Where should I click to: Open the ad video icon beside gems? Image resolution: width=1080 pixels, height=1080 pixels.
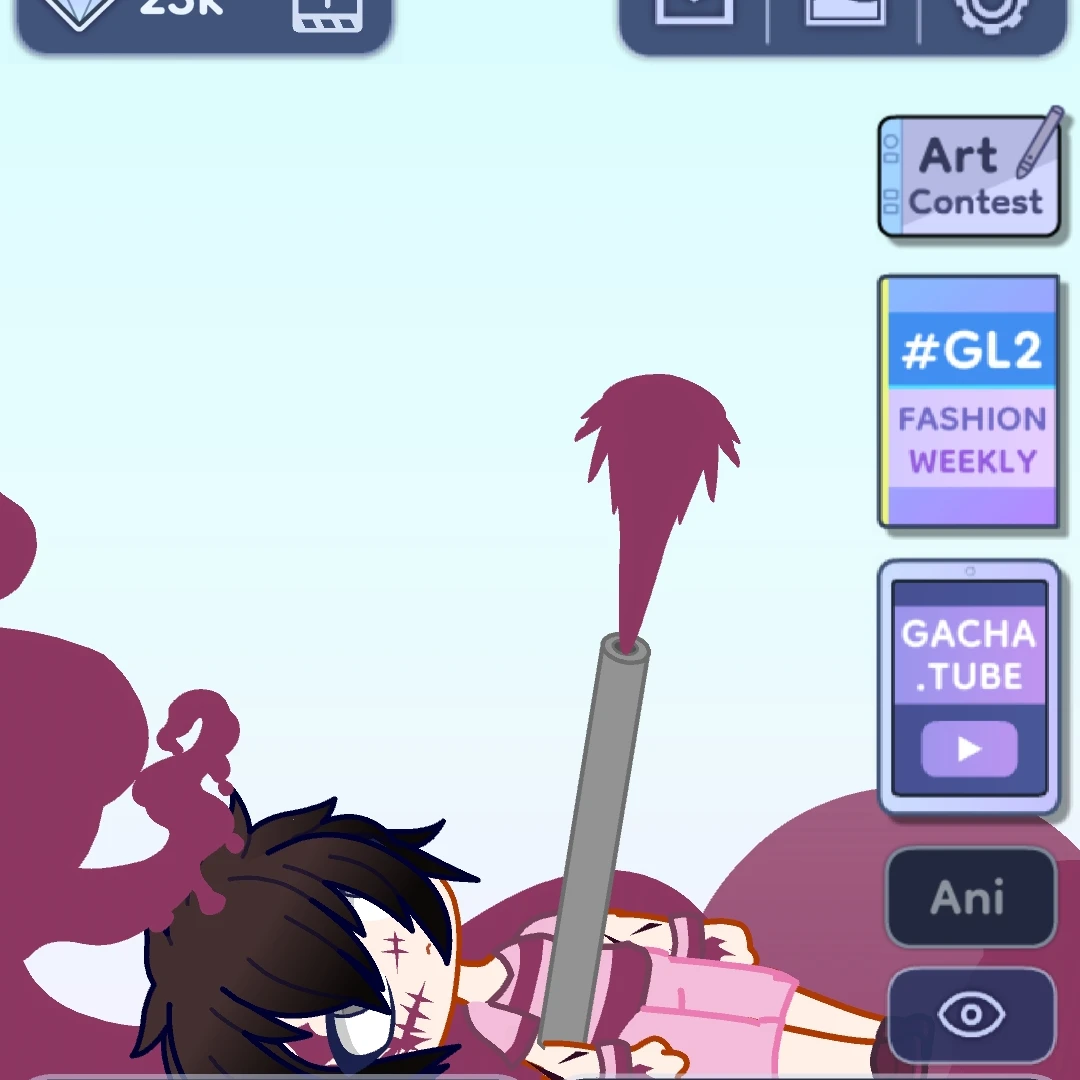coord(327,14)
